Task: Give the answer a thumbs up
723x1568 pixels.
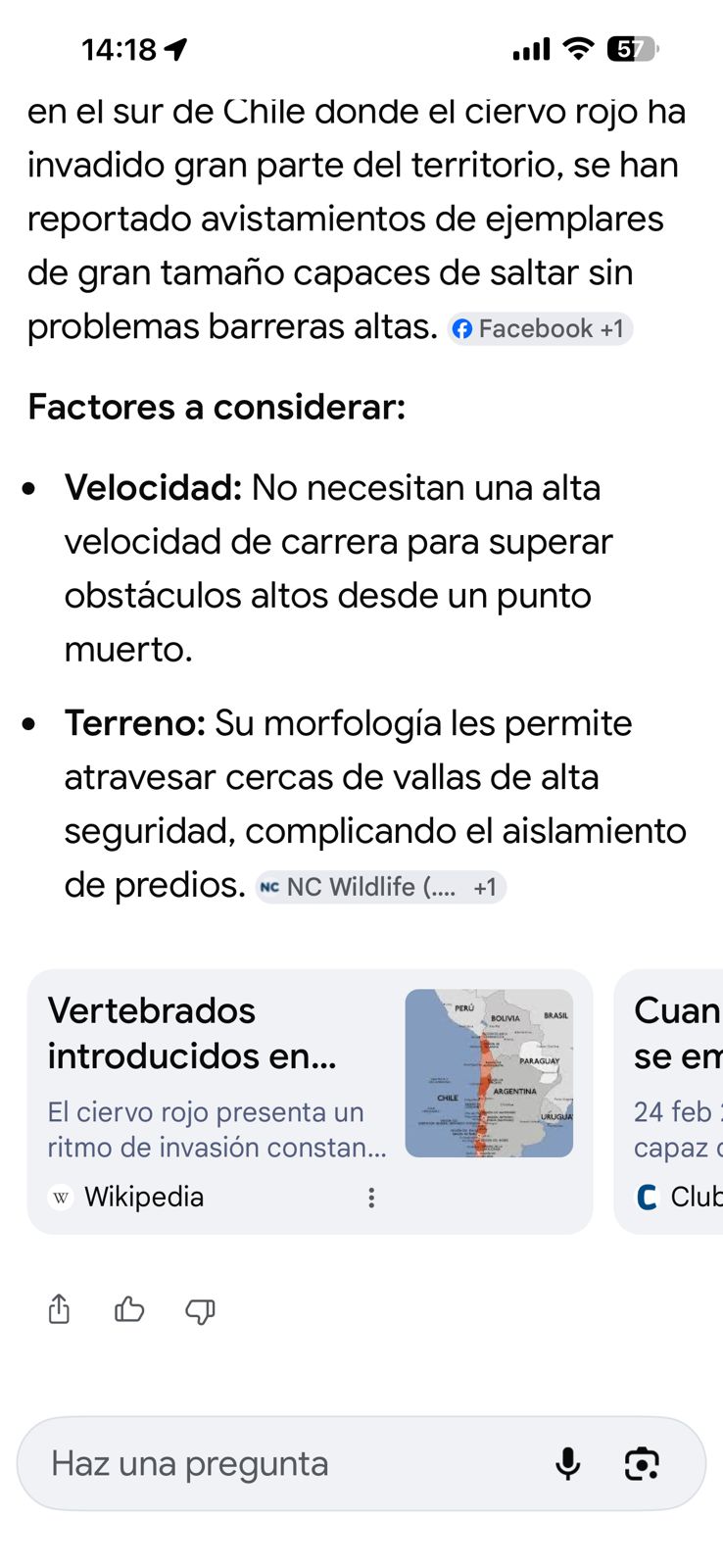Action: (x=129, y=1309)
